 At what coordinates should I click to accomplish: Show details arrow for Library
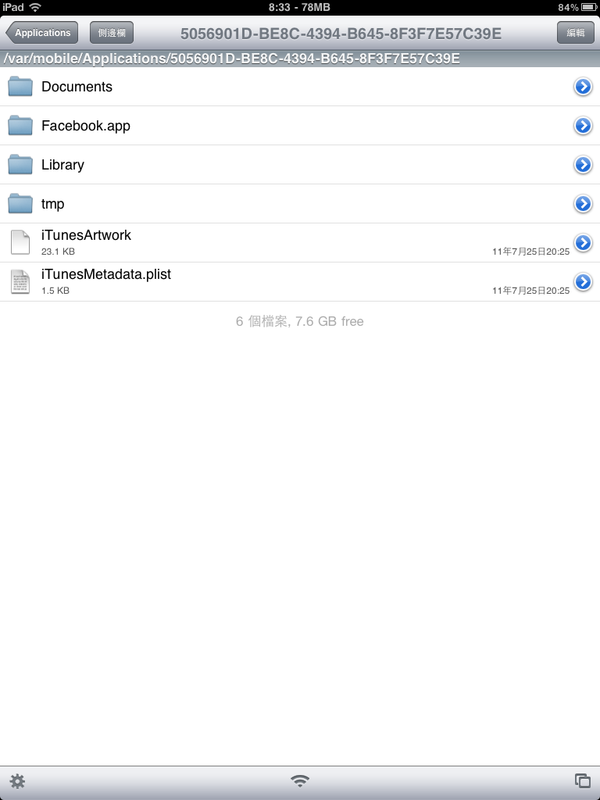click(x=583, y=165)
